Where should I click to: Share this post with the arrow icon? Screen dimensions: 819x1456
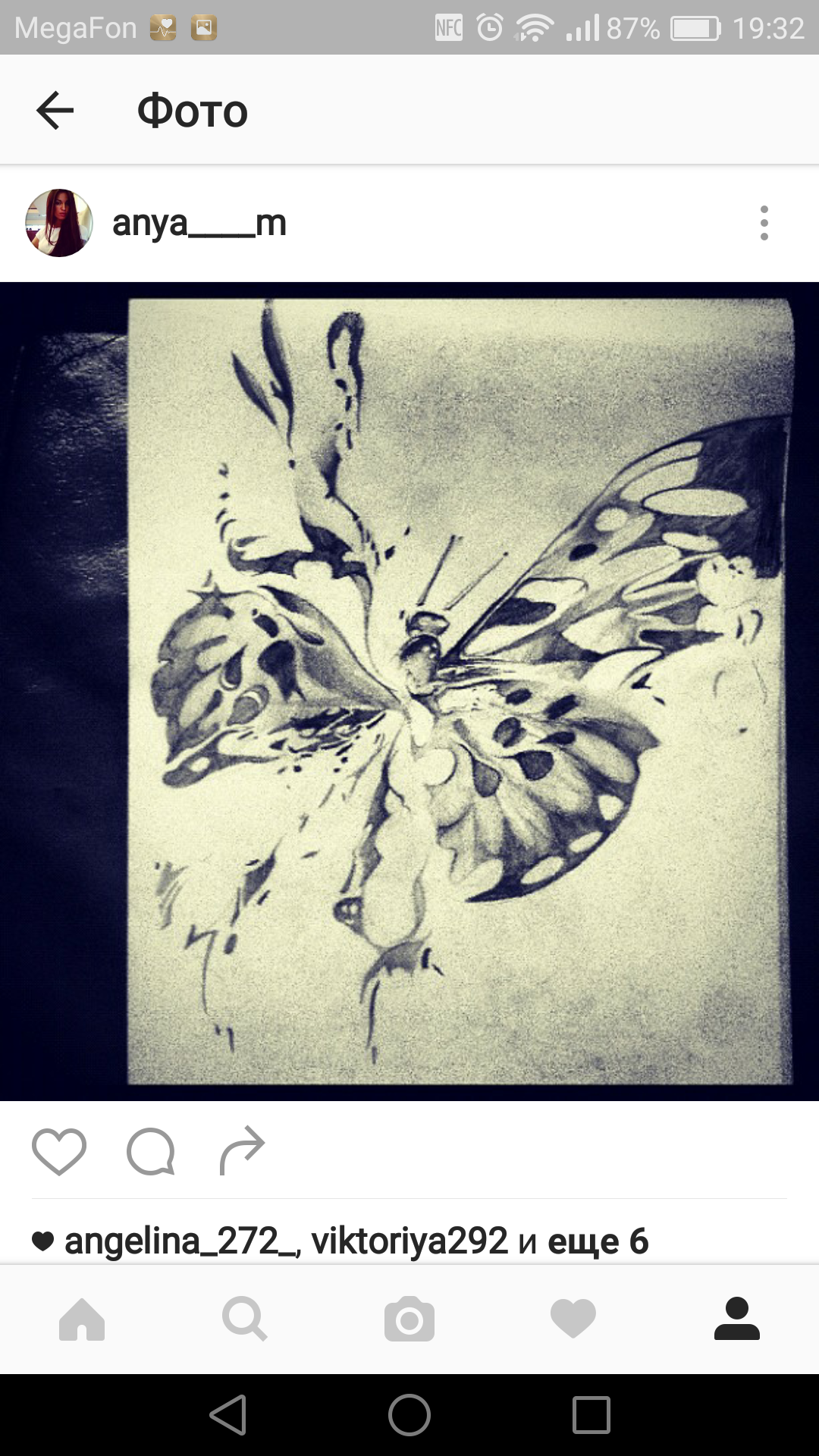point(242,1151)
